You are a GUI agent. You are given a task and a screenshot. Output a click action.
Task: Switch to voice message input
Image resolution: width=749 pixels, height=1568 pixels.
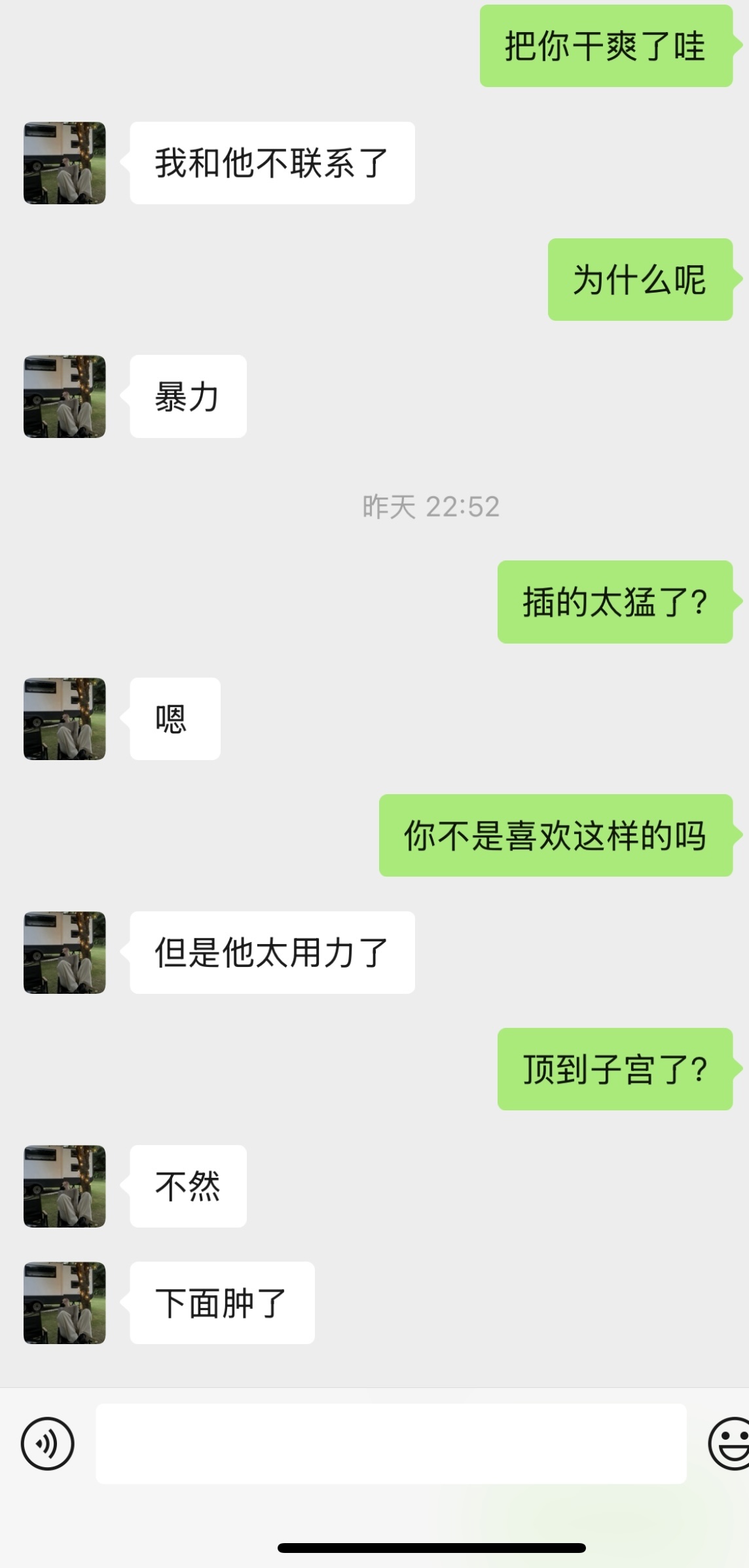[47, 1444]
